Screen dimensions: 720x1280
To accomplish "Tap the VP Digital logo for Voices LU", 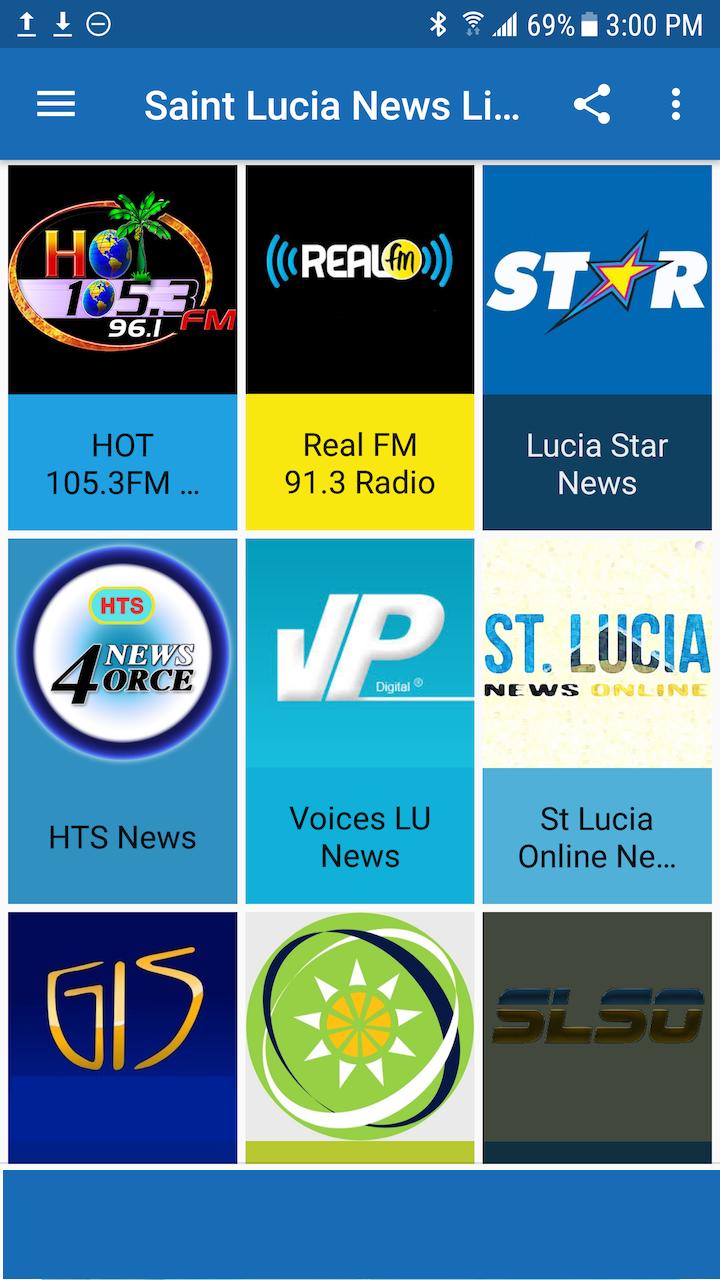I will (359, 650).
